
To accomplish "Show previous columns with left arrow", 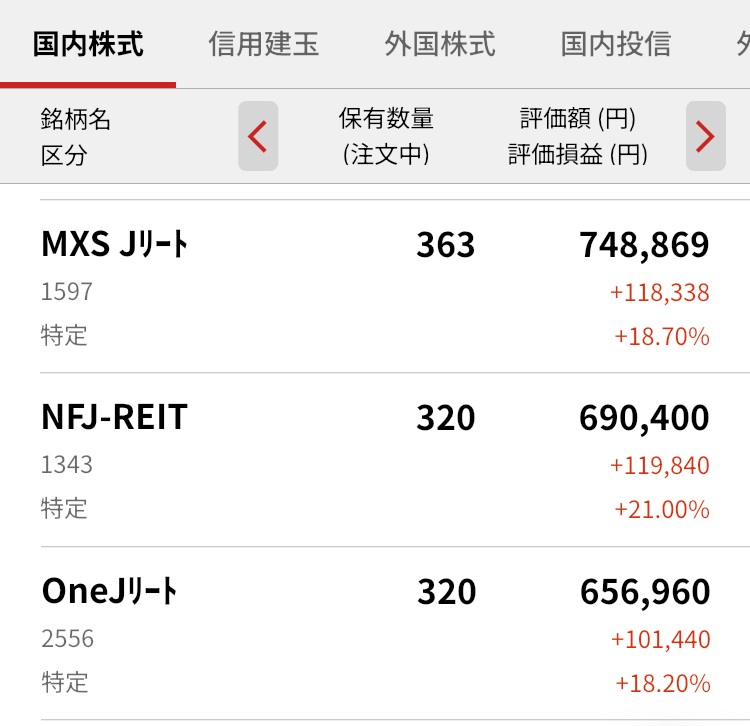I will click(258, 136).
